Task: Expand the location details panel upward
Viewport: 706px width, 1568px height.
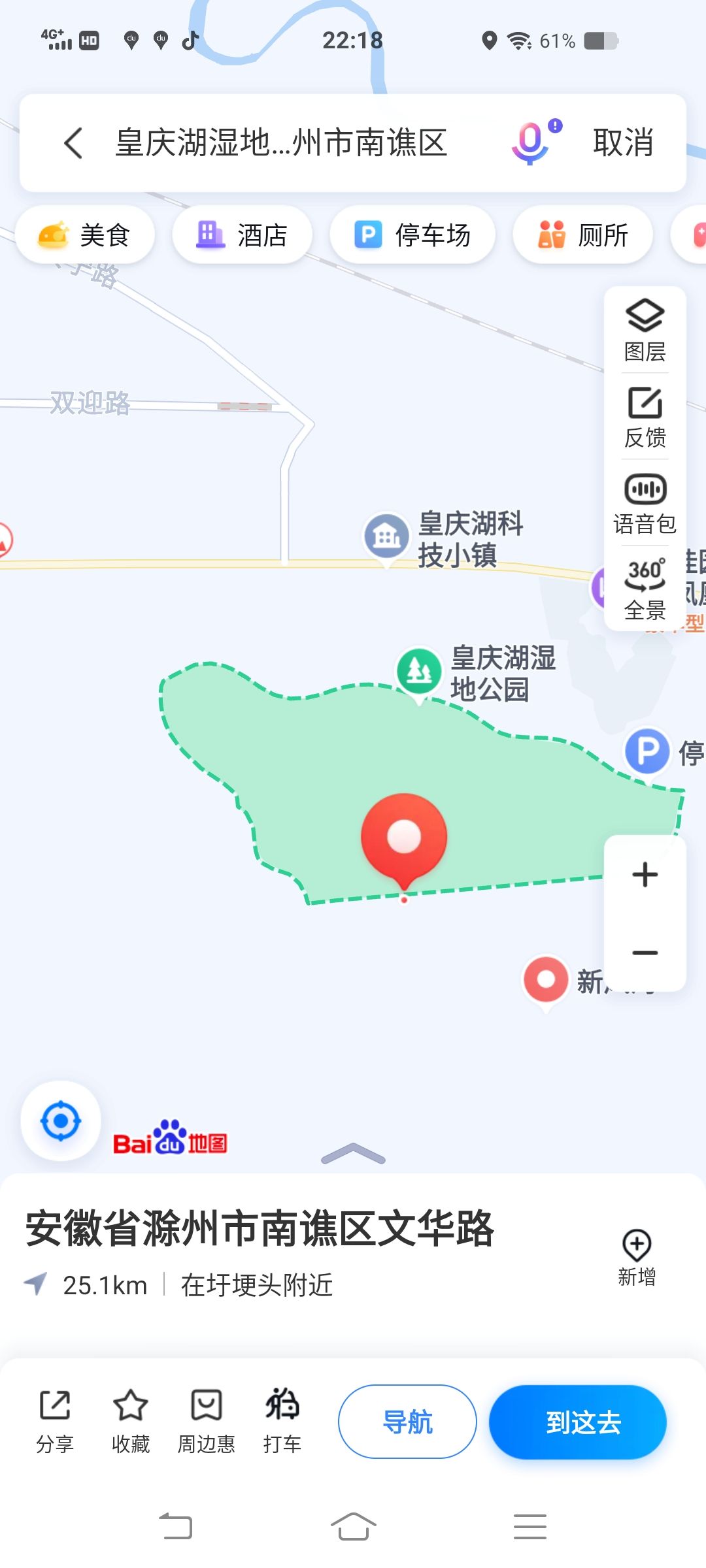Action: 353,1154
